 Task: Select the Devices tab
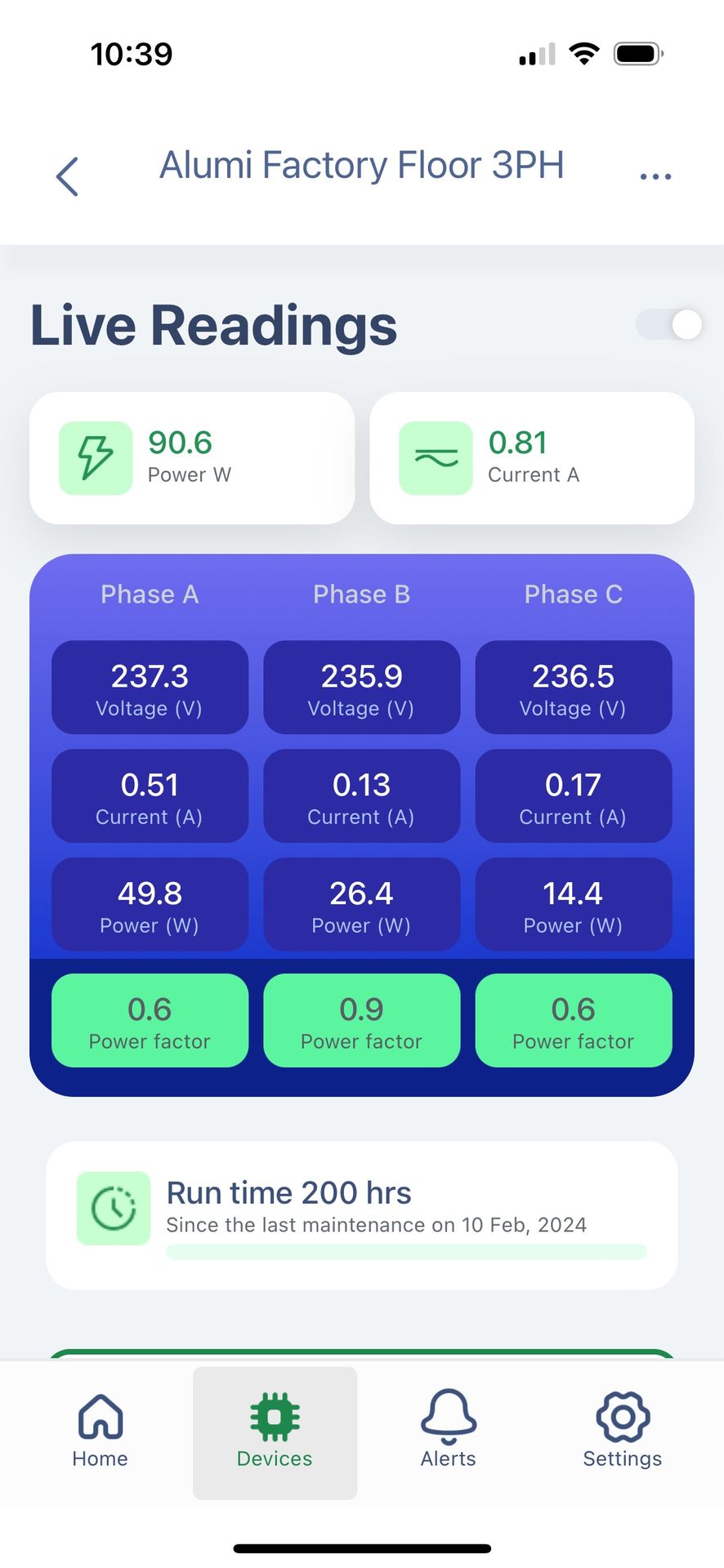point(275,1431)
